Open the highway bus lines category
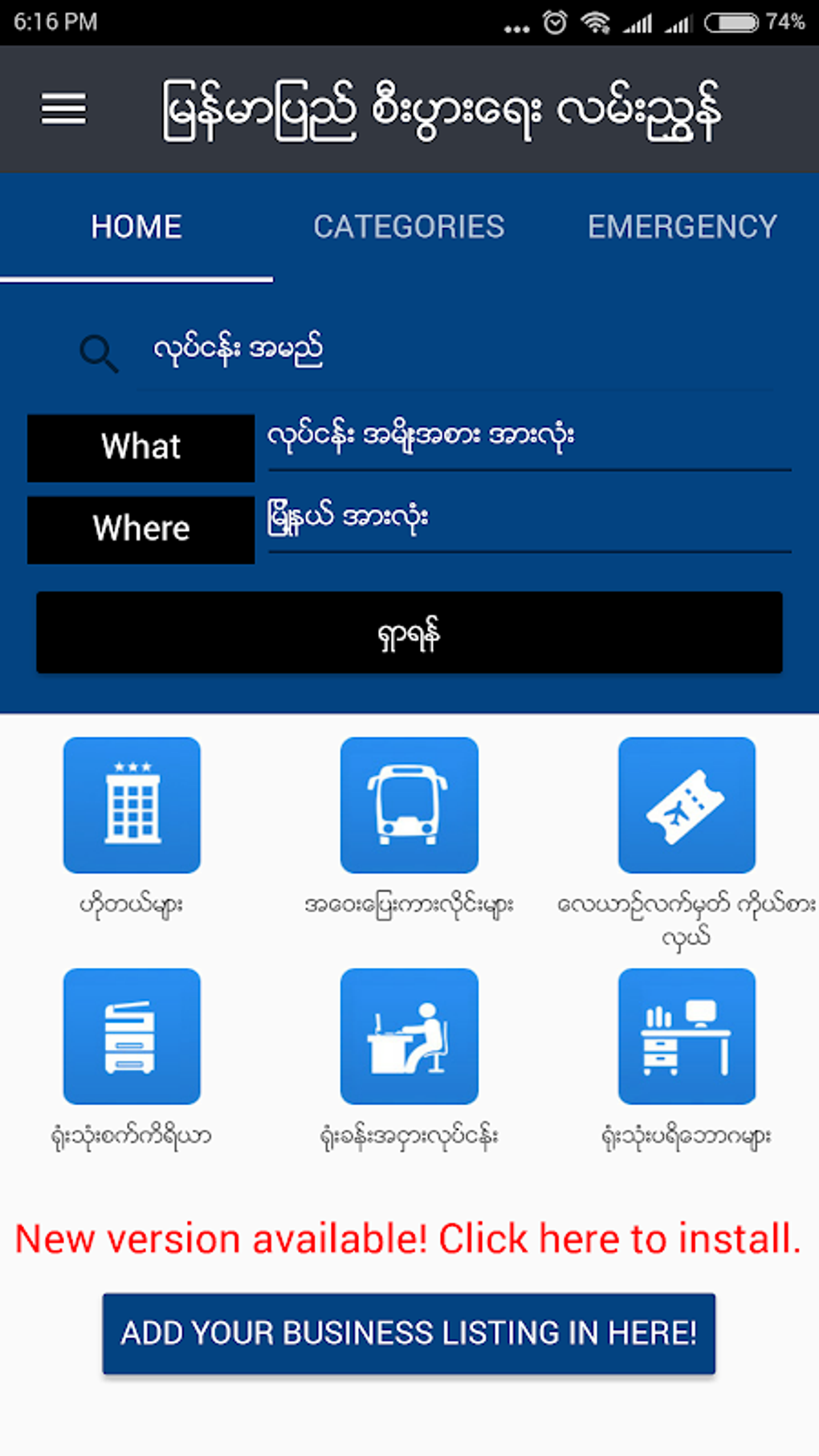The height and width of the screenshot is (1456, 819). (409, 805)
